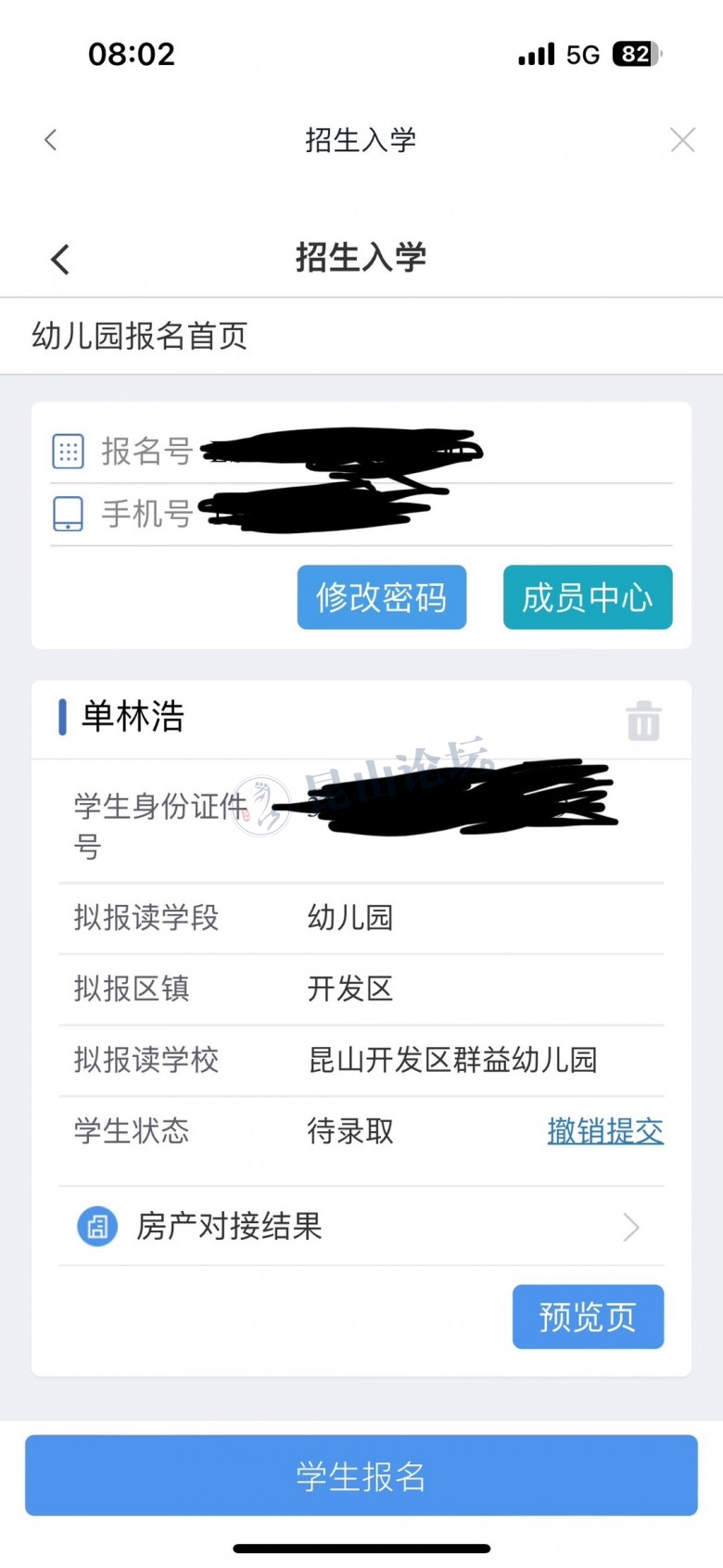Open the 房产对接结果 row
The image size is (723, 1568).
(361, 1227)
